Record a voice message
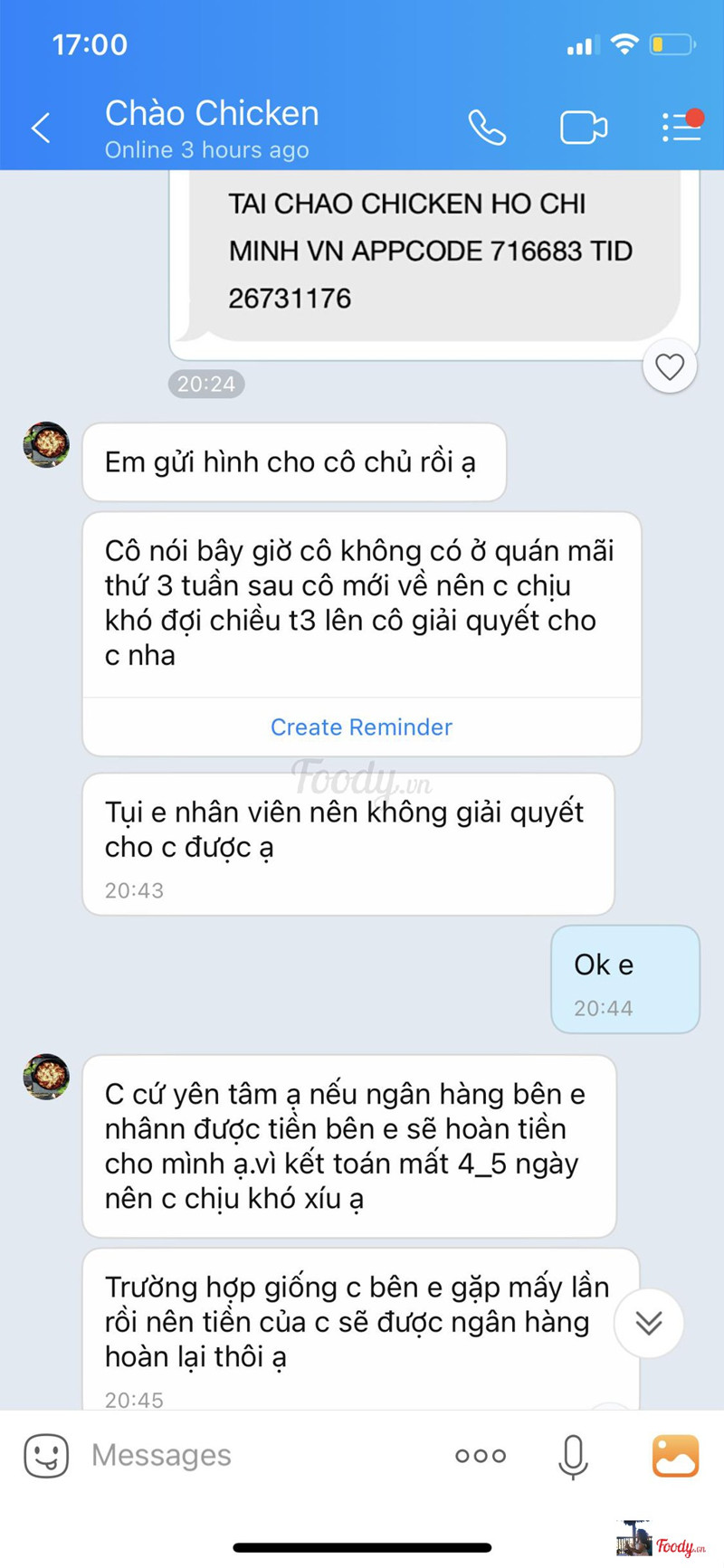Screen dimensions: 724x1568 tap(573, 1456)
